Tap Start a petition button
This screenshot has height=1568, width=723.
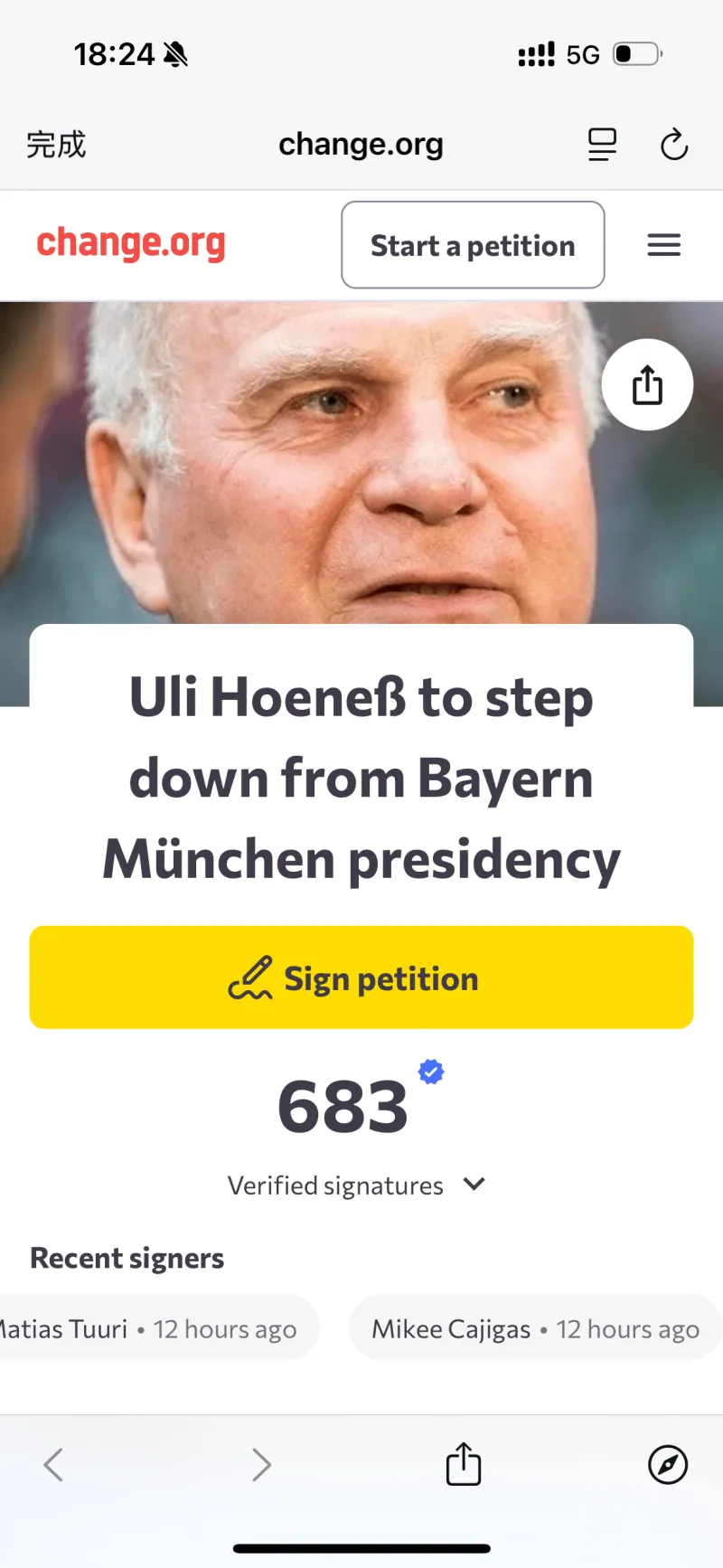coord(473,245)
